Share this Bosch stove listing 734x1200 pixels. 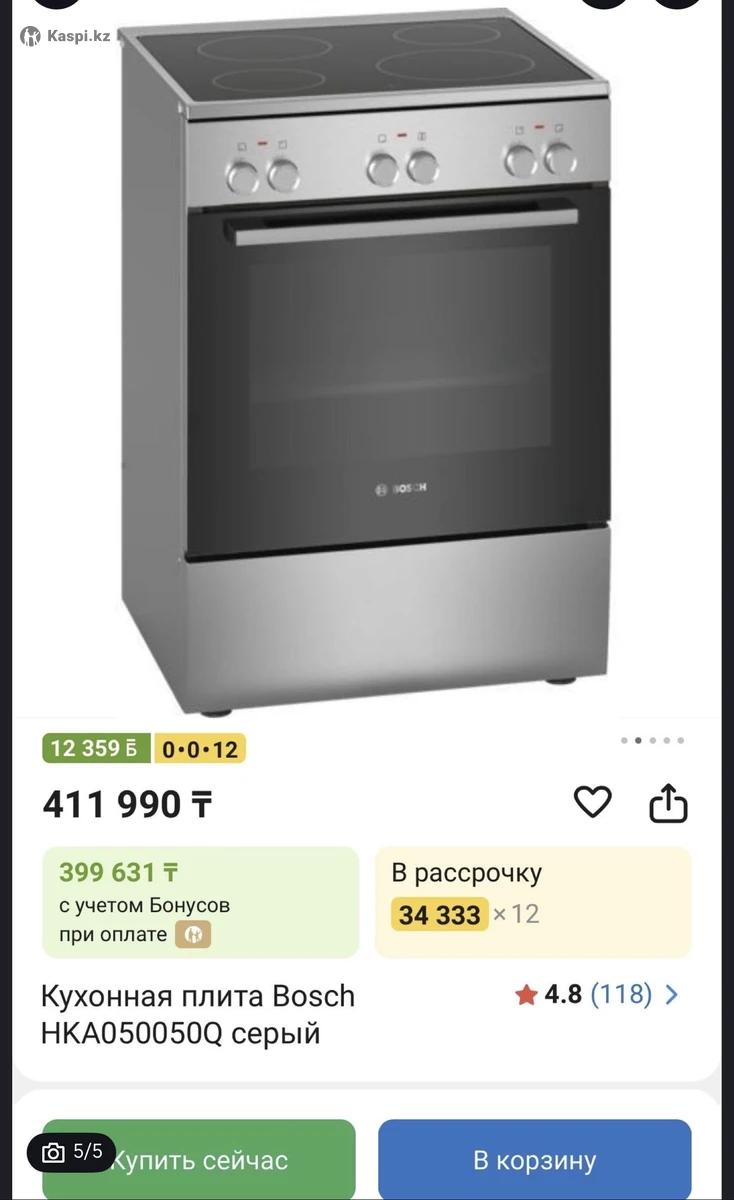click(x=668, y=802)
